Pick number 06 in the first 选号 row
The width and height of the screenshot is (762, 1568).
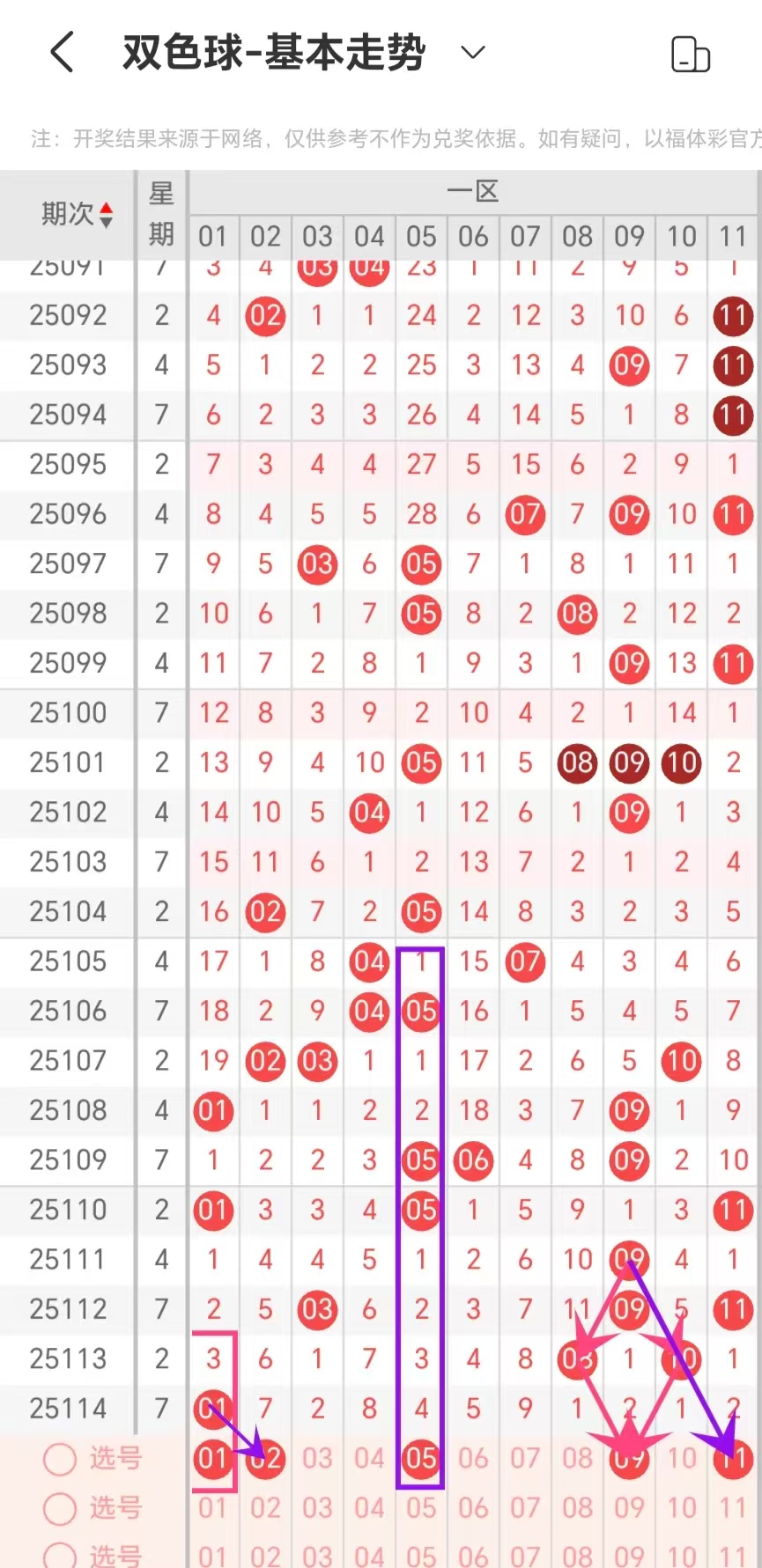[x=473, y=1459]
